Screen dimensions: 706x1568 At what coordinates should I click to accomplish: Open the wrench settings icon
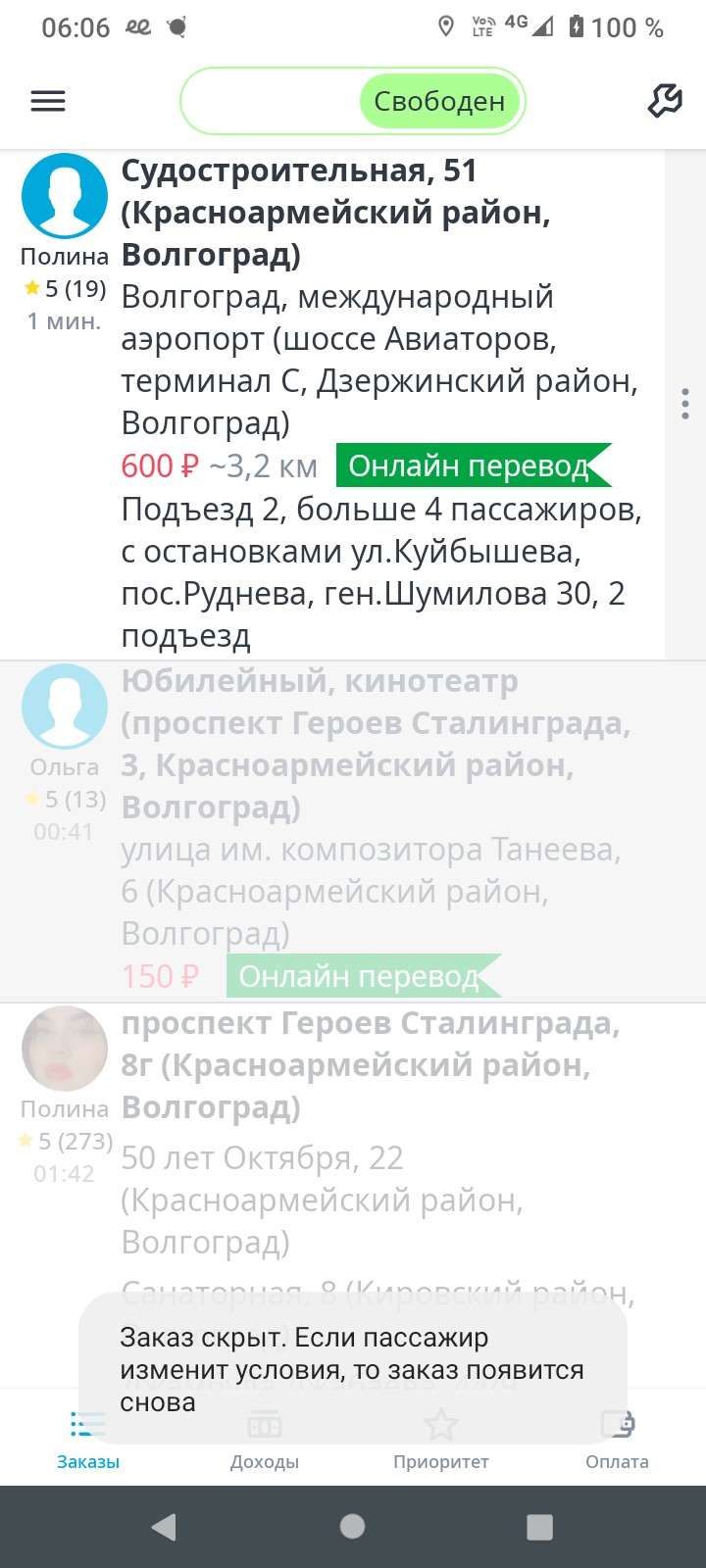coord(665,101)
